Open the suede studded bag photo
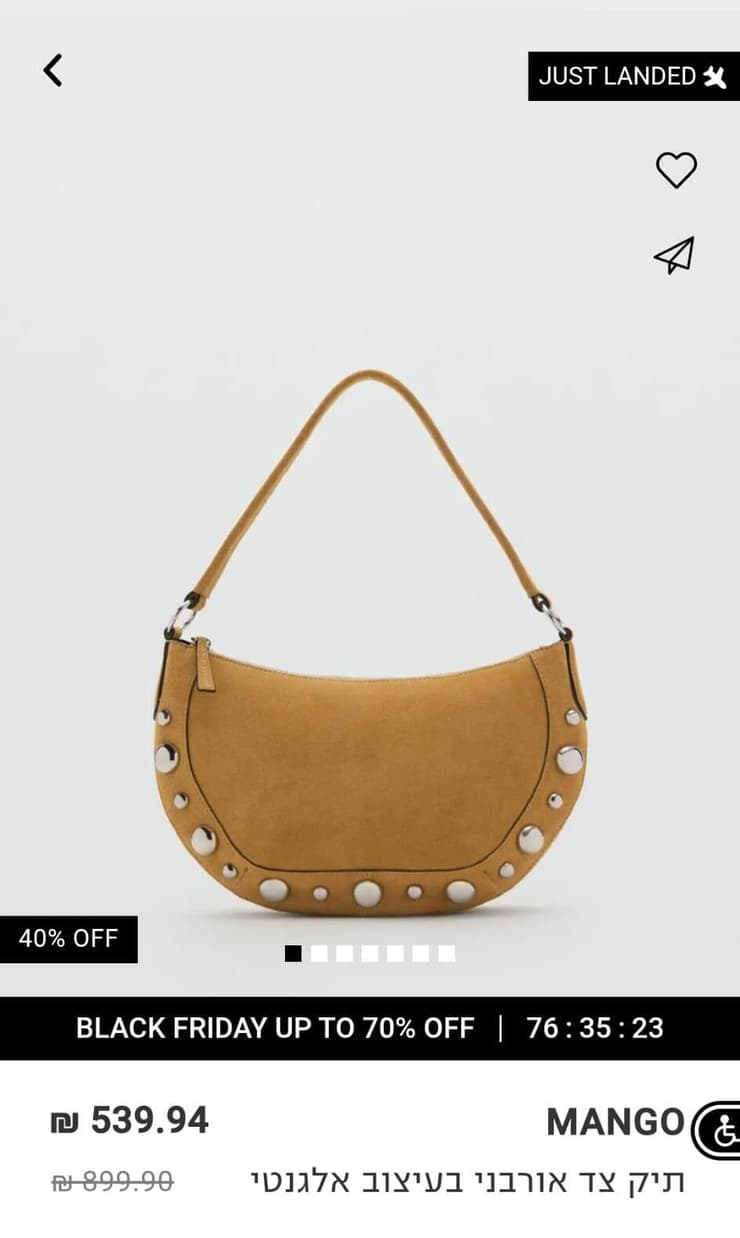Screen dimensions: 740x1238 point(369,700)
